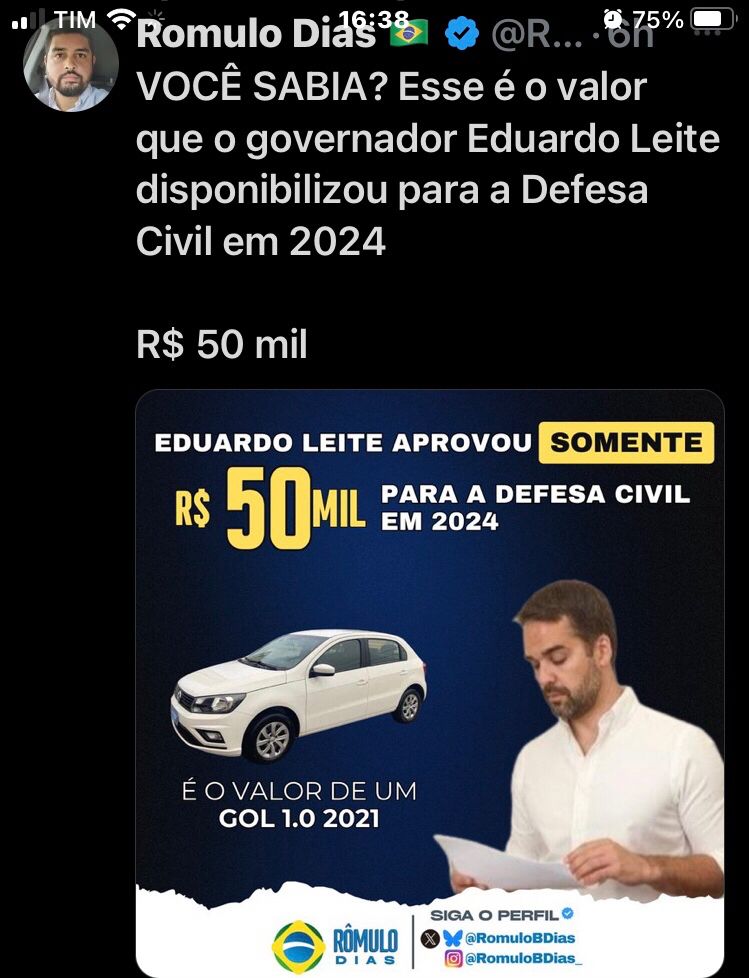749x978 pixels.
Task: Open Romulo Dias' profile picture
Action: tap(71, 63)
